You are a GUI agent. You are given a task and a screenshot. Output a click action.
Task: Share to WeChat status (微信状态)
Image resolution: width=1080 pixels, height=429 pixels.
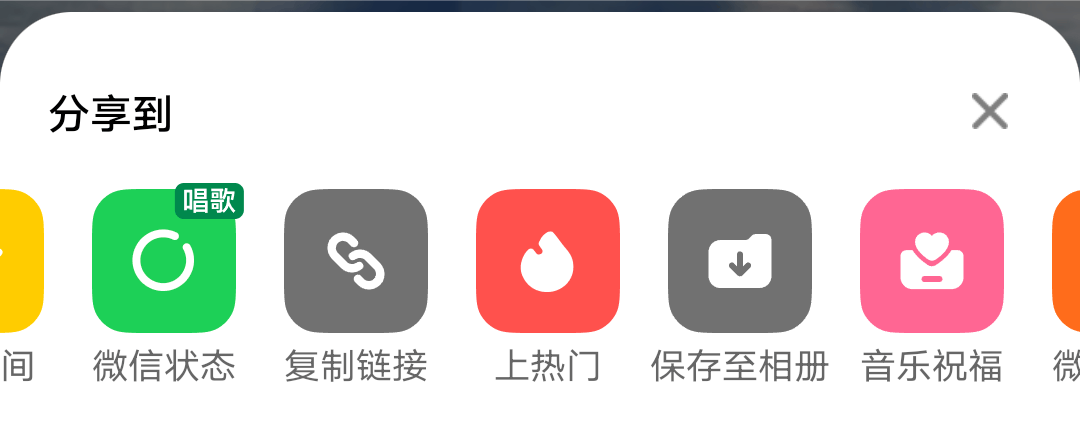coord(163,261)
